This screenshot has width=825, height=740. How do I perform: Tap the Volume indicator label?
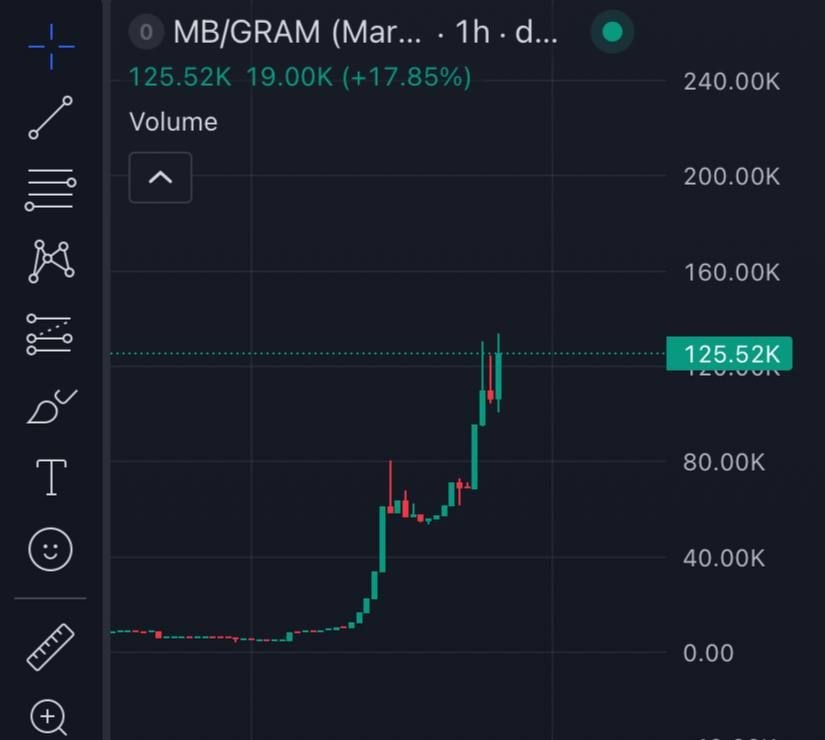[173, 122]
